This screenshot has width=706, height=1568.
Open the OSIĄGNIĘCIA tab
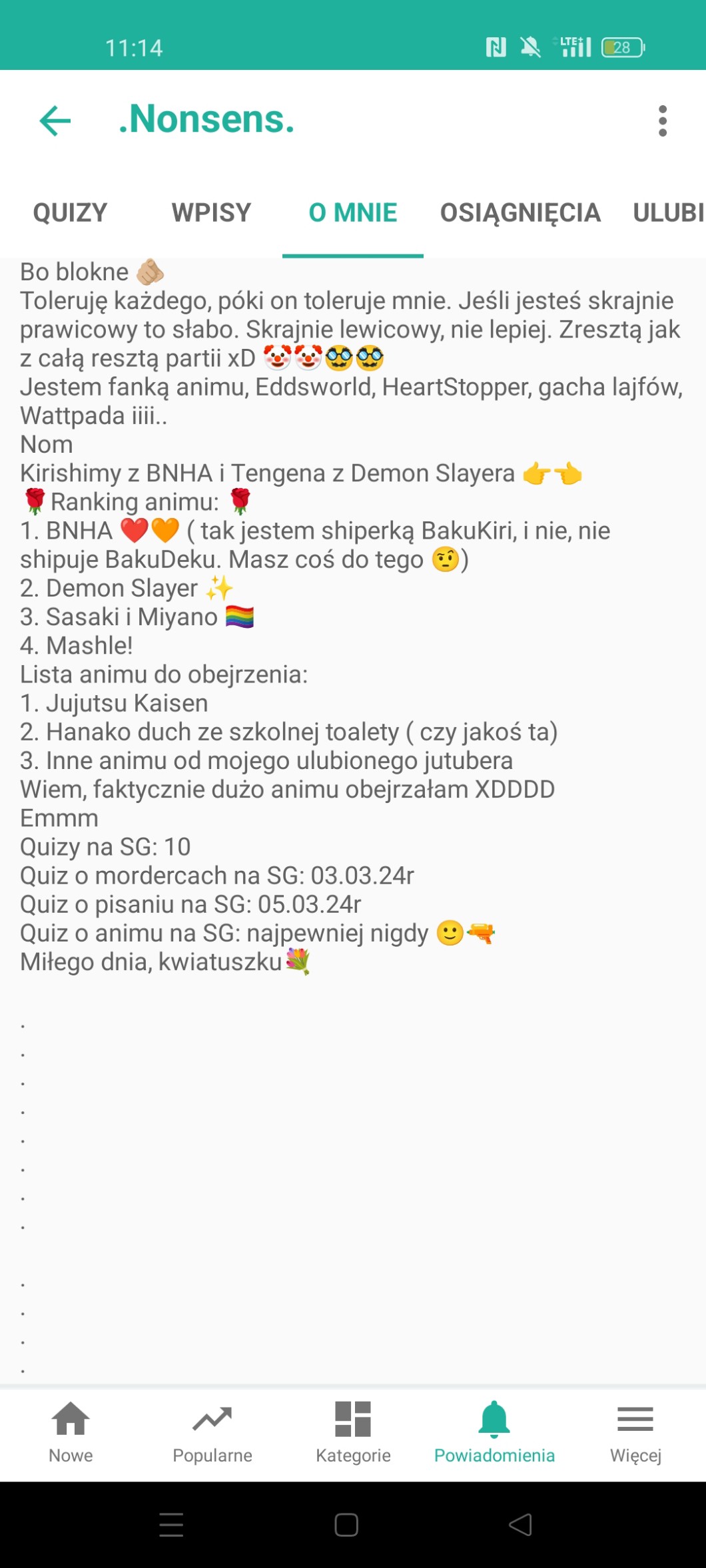tap(520, 213)
